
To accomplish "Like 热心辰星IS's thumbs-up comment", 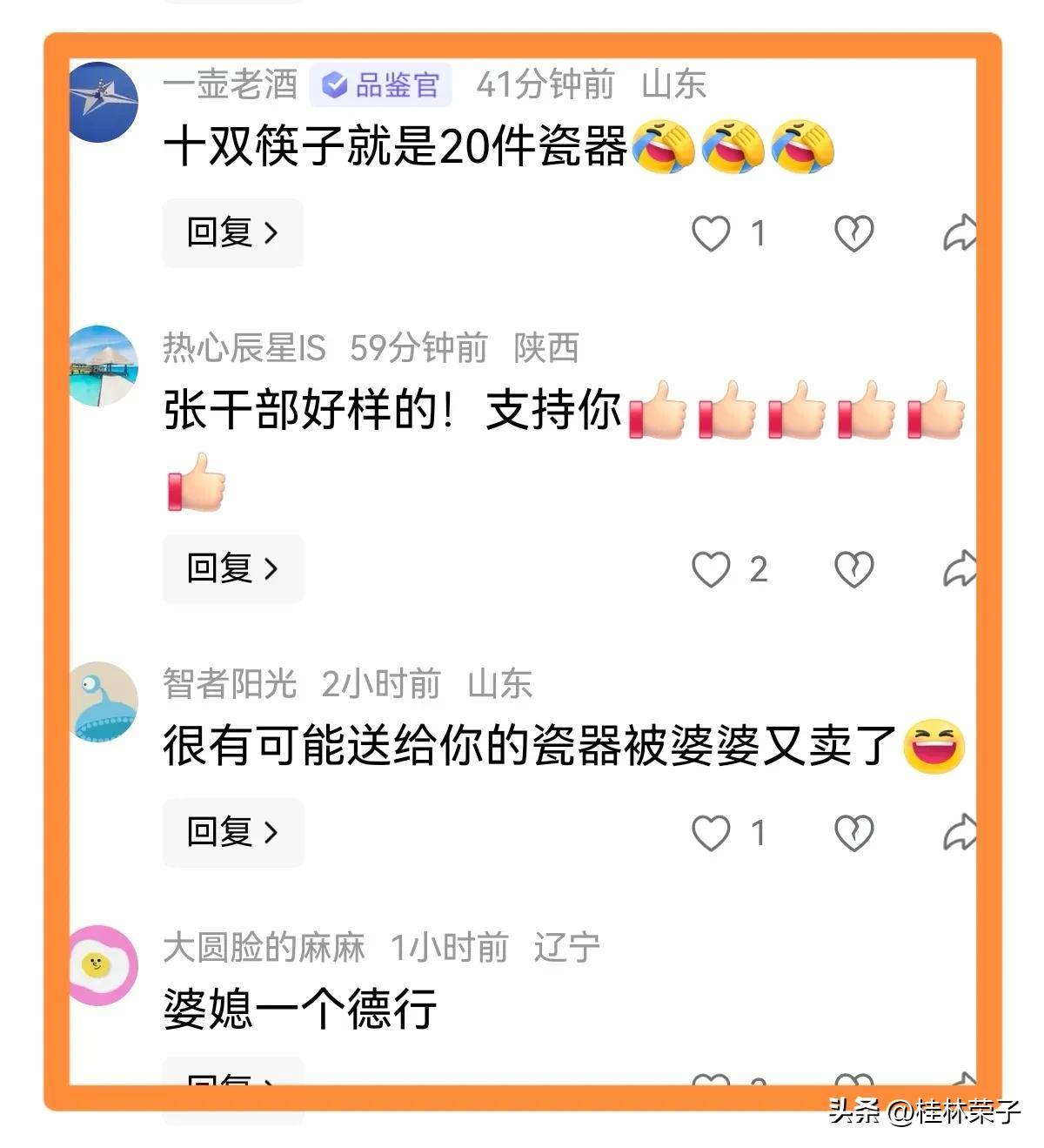I will tap(711, 569).
